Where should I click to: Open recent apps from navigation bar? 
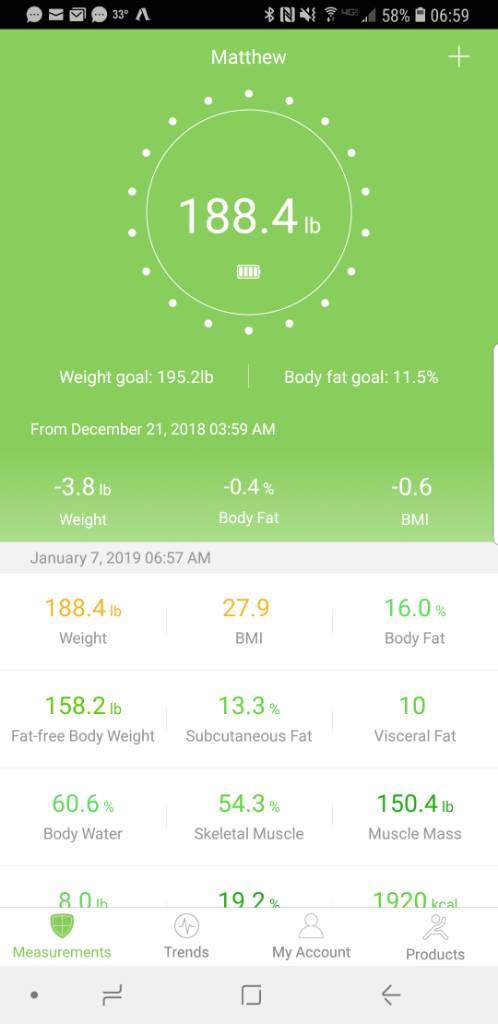112,995
